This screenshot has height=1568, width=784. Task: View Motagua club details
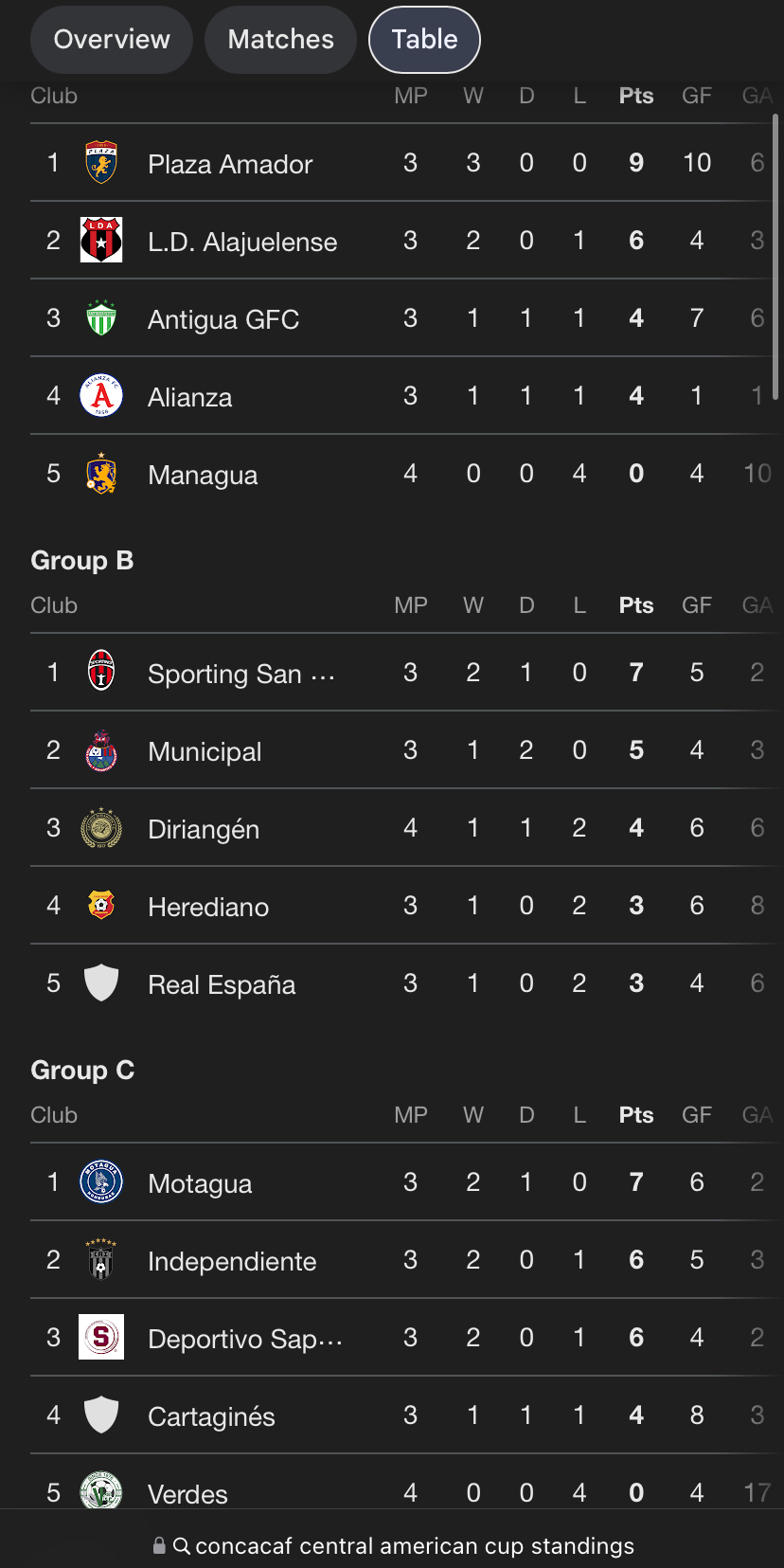pos(200,1183)
